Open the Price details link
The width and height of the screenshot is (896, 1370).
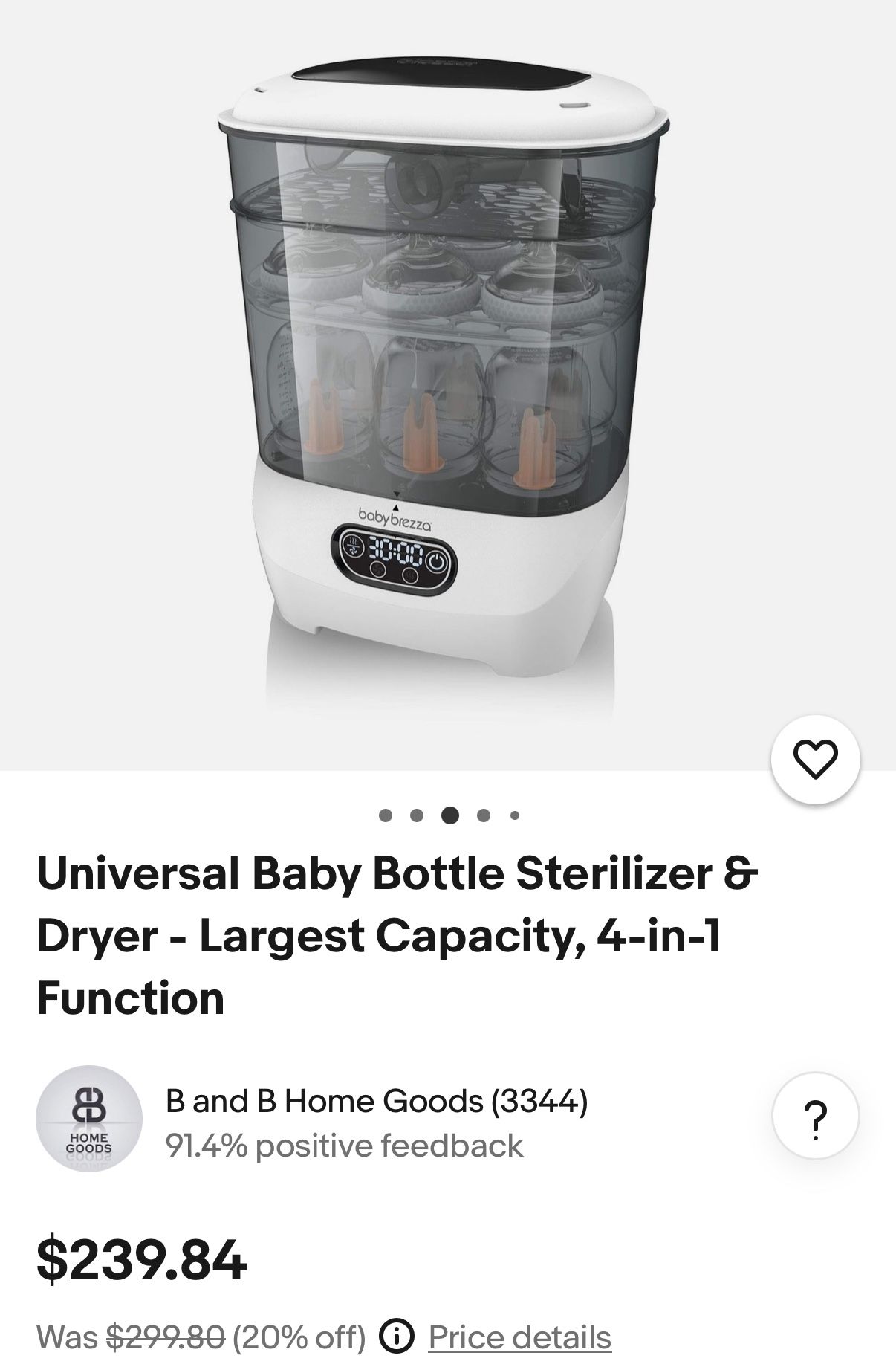click(x=519, y=1337)
